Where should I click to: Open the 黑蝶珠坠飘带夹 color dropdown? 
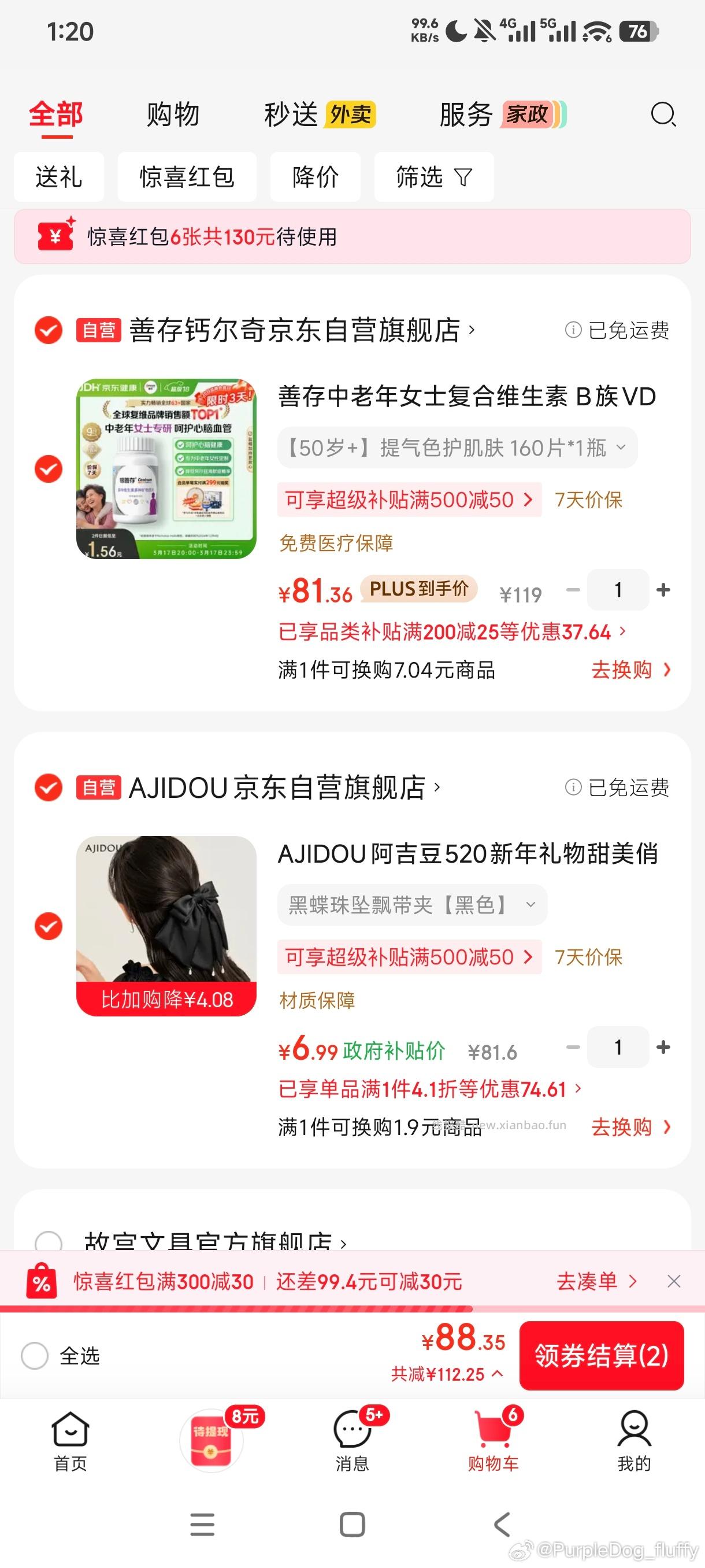pyautogui.click(x=532, y=905)
